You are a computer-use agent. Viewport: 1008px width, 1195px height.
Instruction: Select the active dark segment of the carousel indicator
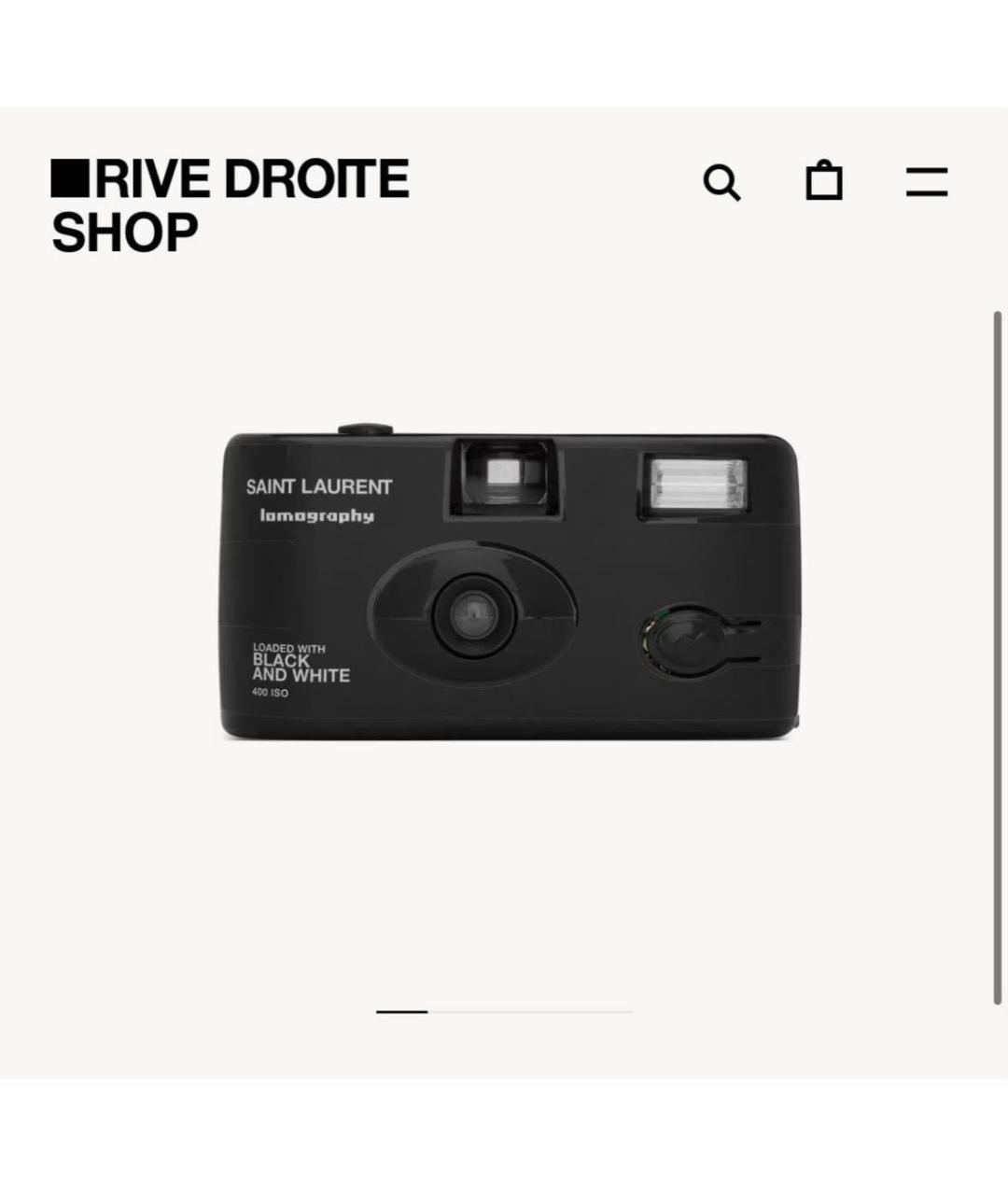401,1011
